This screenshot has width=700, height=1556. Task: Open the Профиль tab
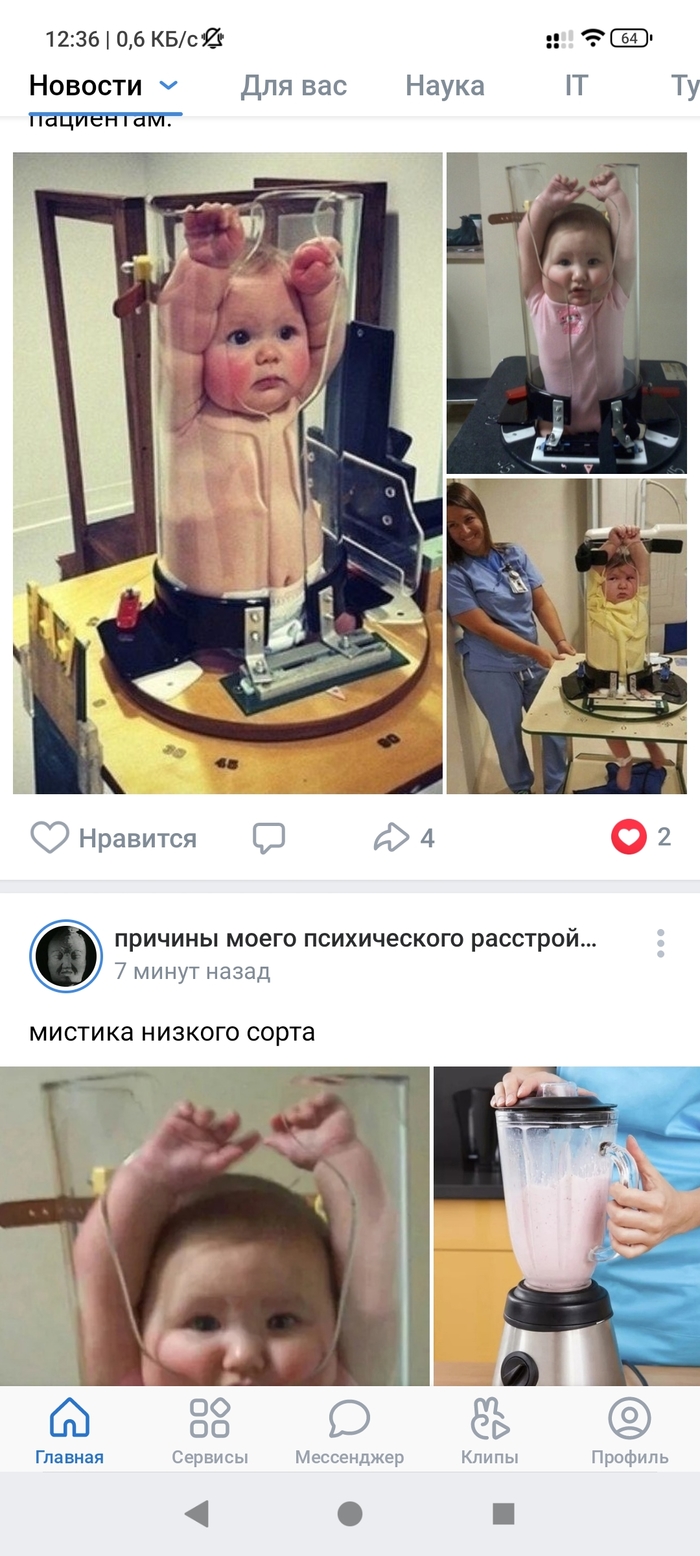tap(629, 1432)
